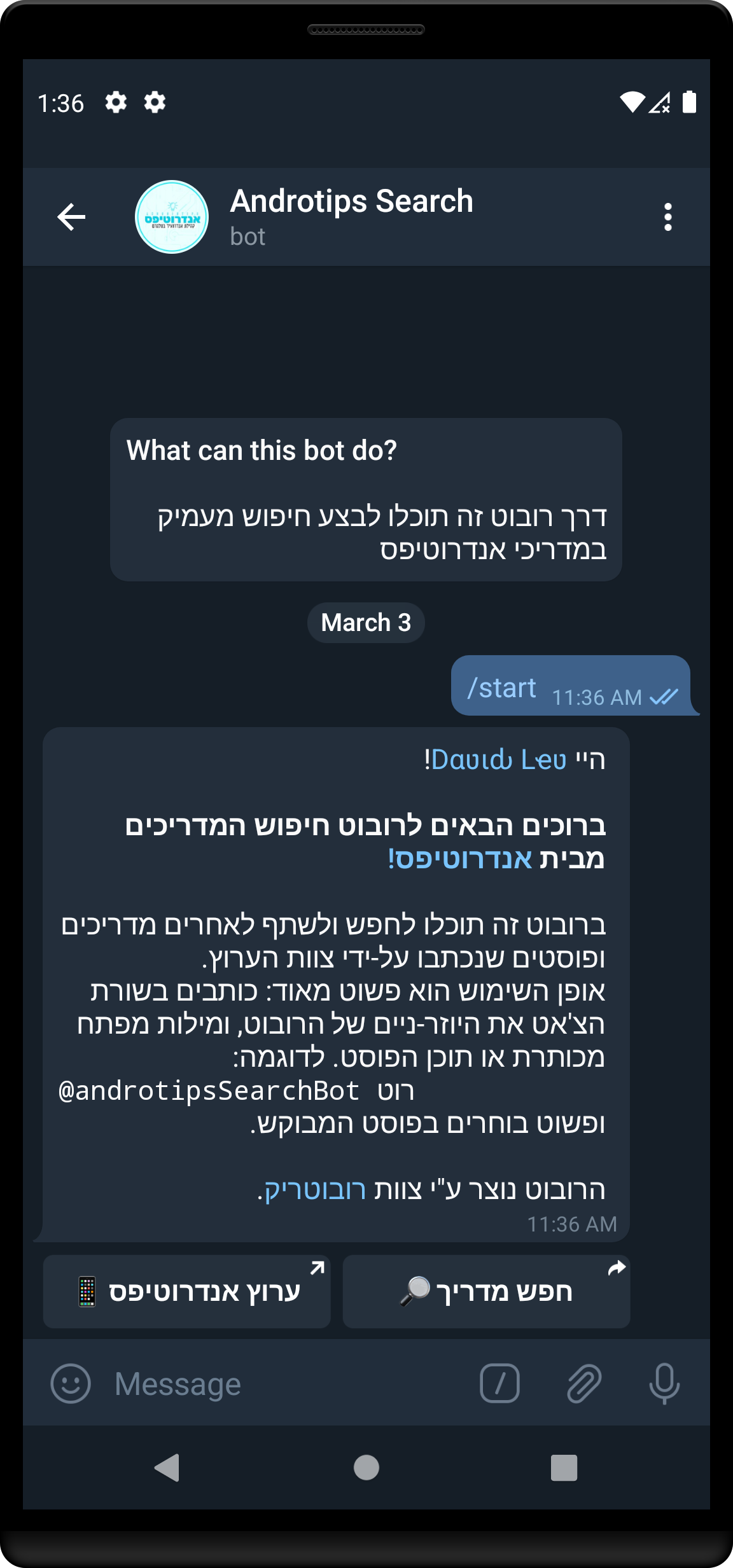
Task: Open the ערוץ אנדרוטיפס channel button
Action: coord(186,1292)
